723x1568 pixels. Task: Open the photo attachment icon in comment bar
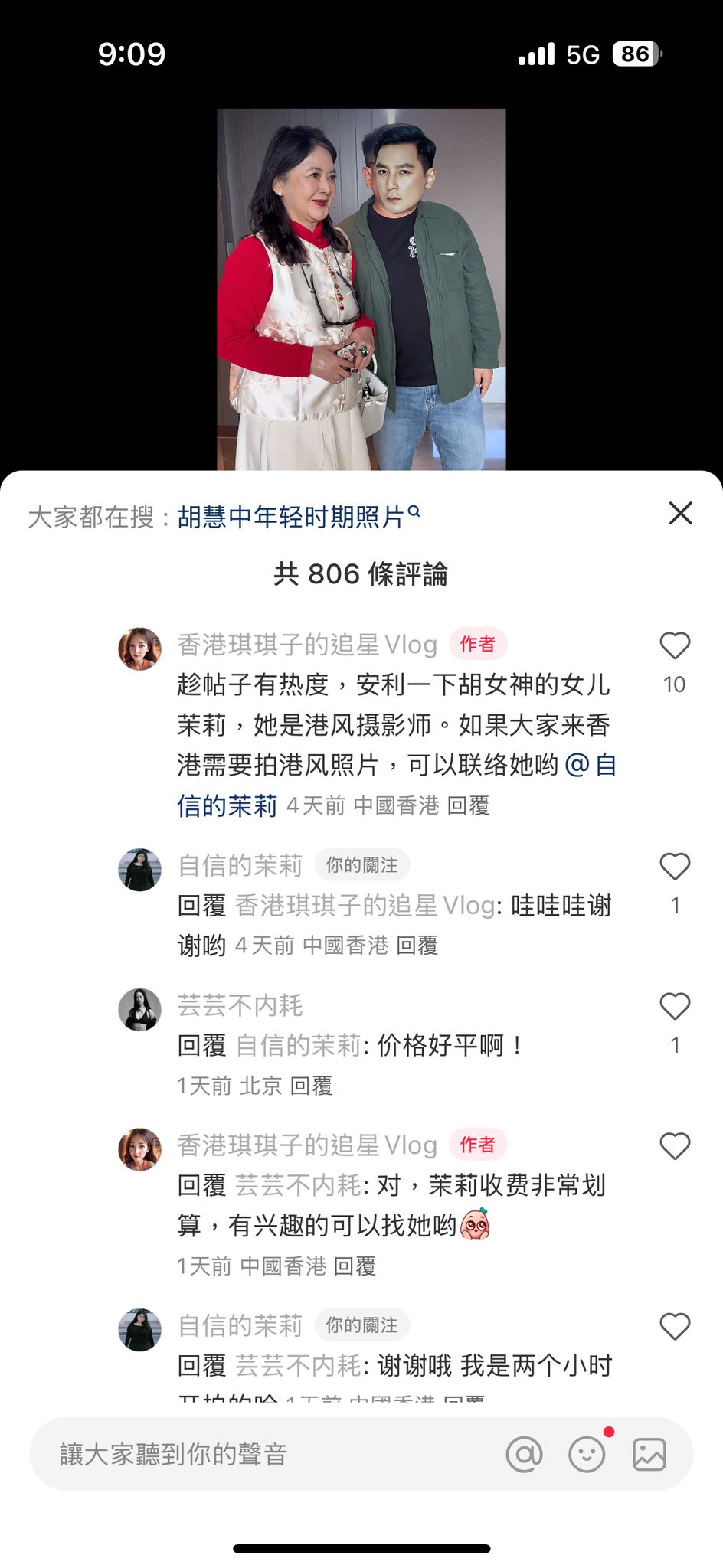coord(649,1453)
